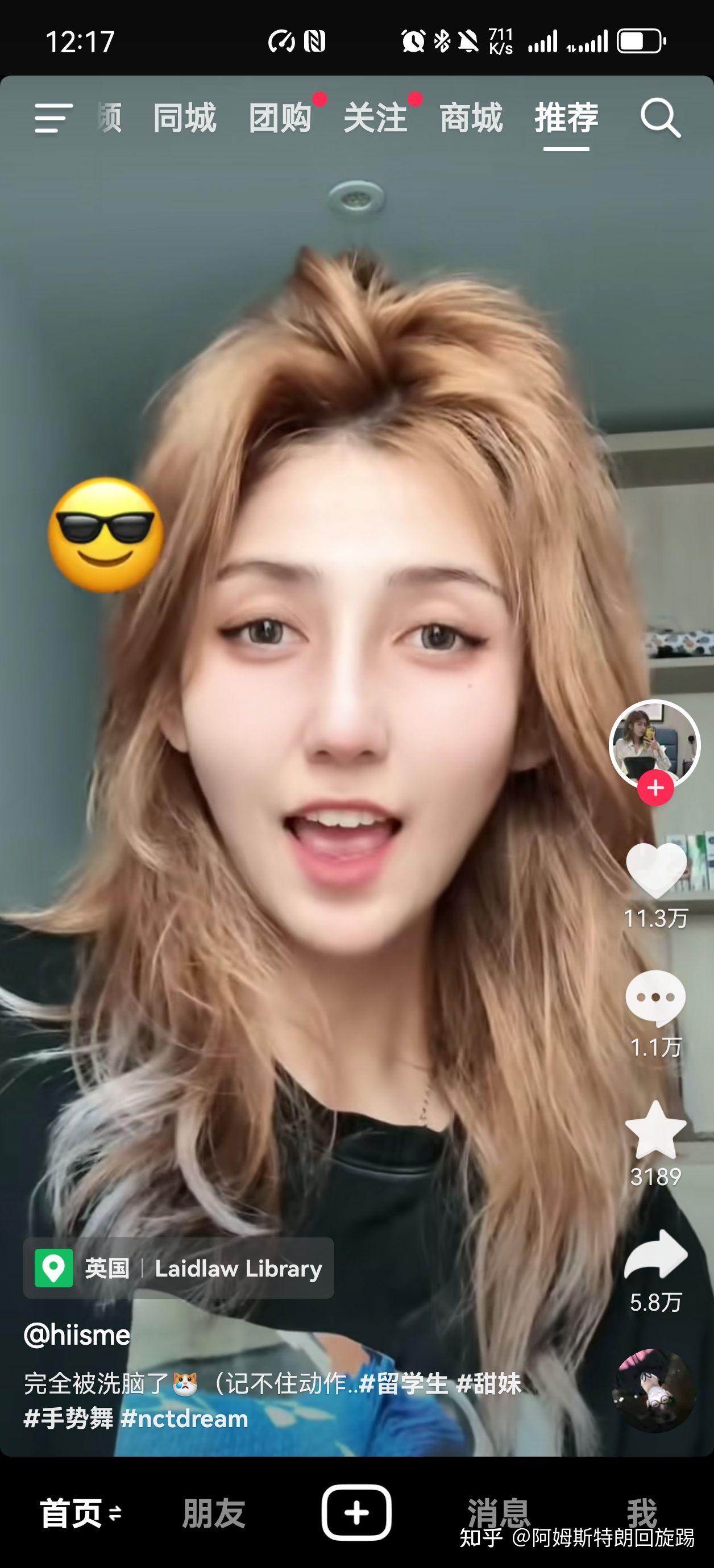The width and height of the screenshot is (714, 1568).
Task: Switch to the 同城 tab
Action: point(185,118)
